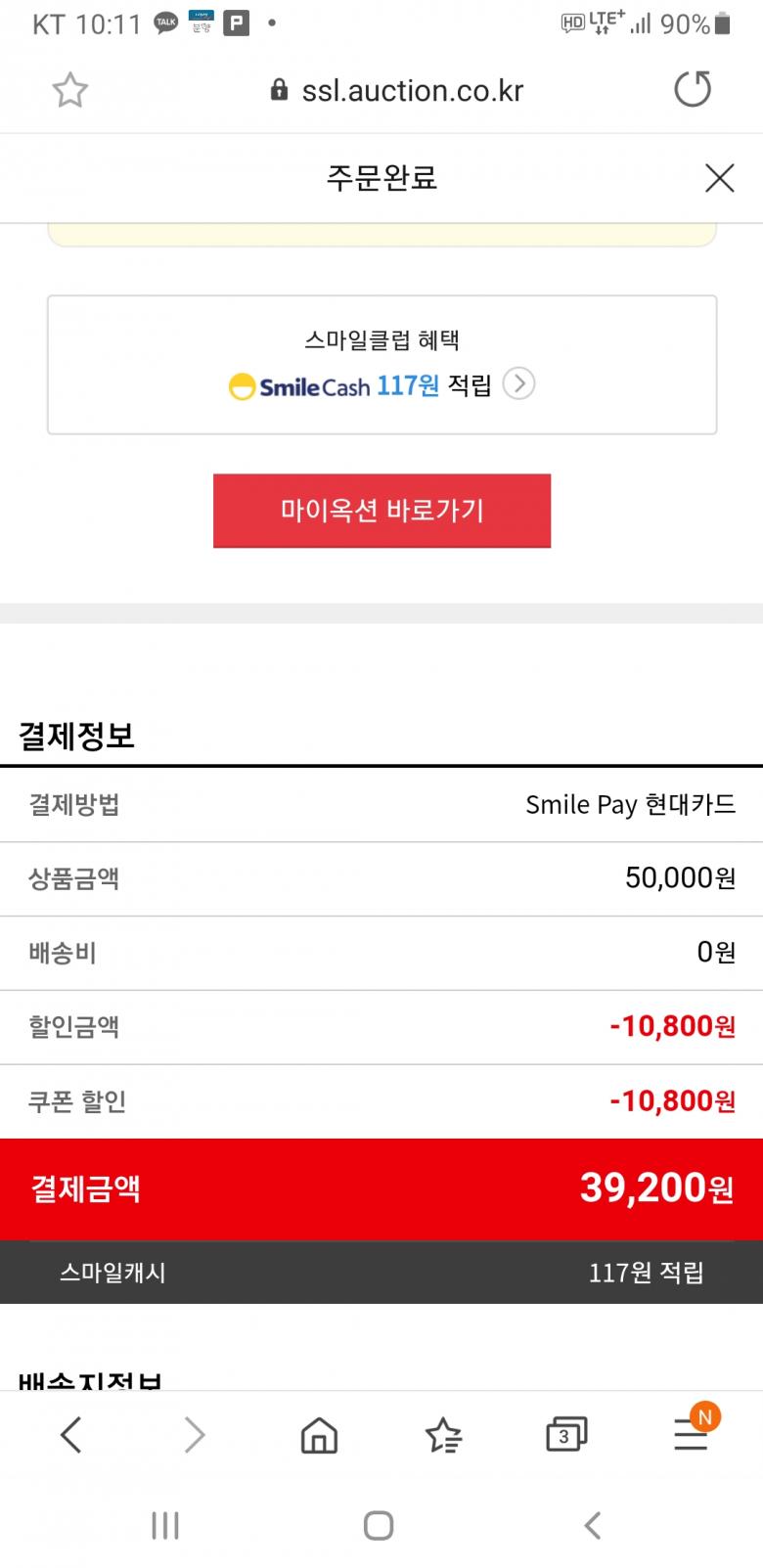Go forward in browser history
The width and height of the screenshot is (763, 1568).
coord(195,1435)
